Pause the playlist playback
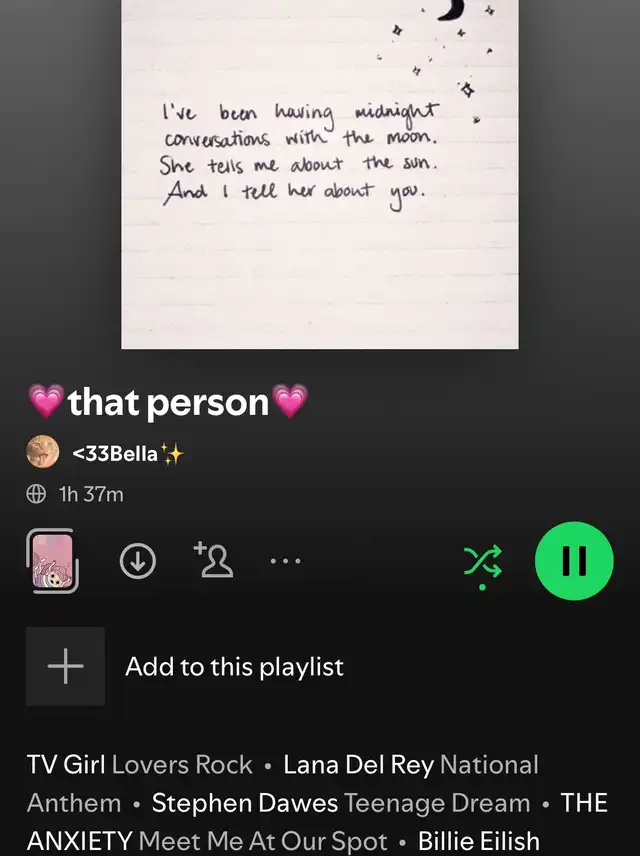 (x=574, y=562)
